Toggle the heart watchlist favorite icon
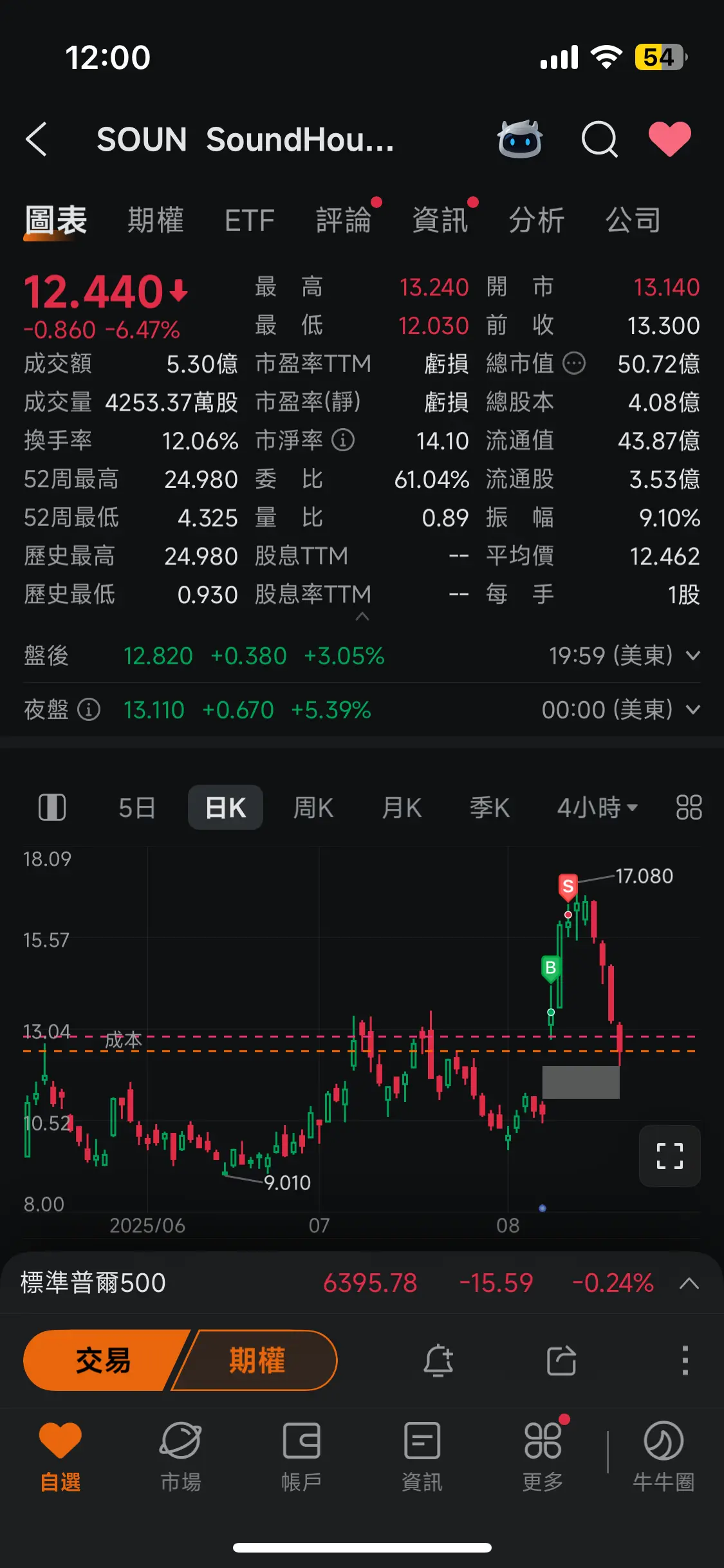Image resolution: width=724 pixels, height=1568 pixels. point(669,139)
